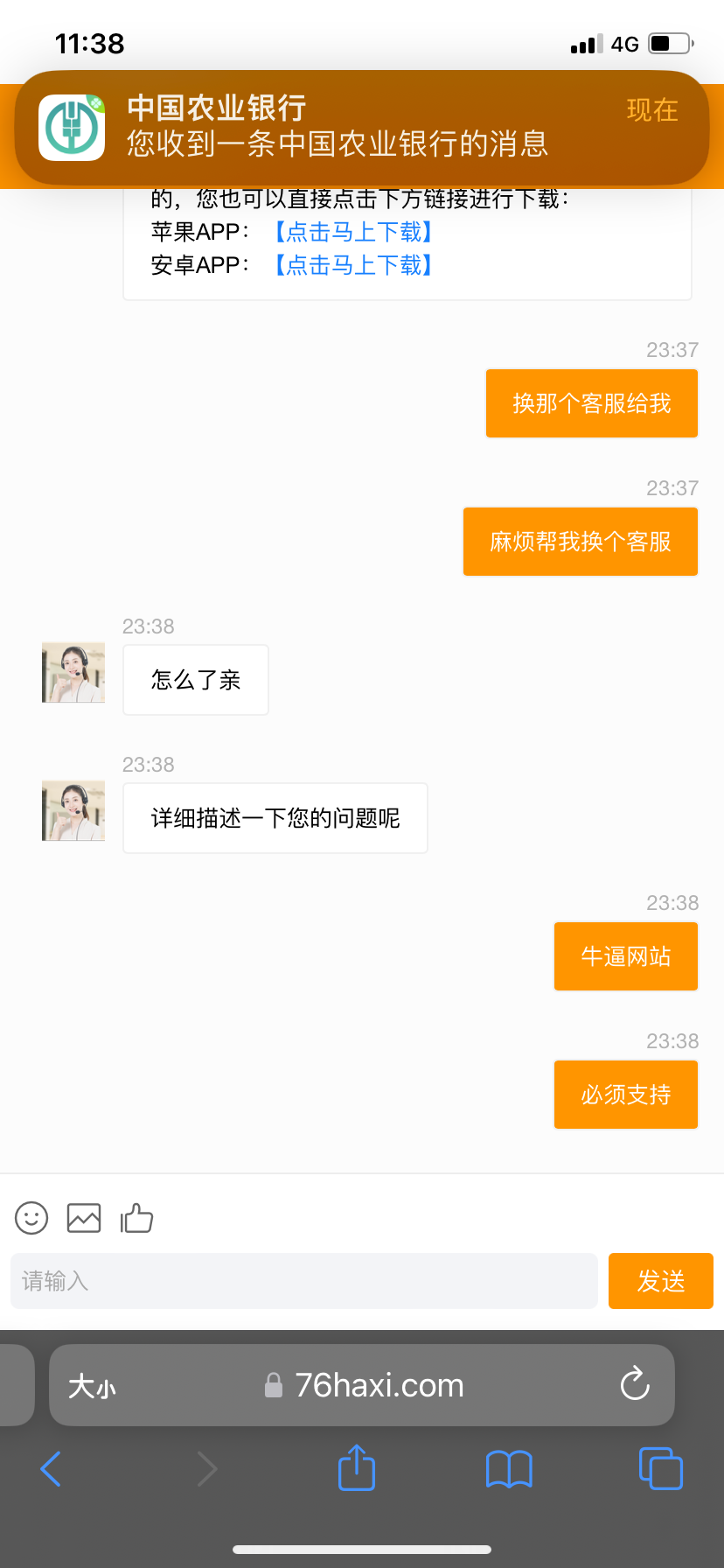Open the share sheet
Viewport: 724px width, 1568px height.
[x=355, y=1469]
